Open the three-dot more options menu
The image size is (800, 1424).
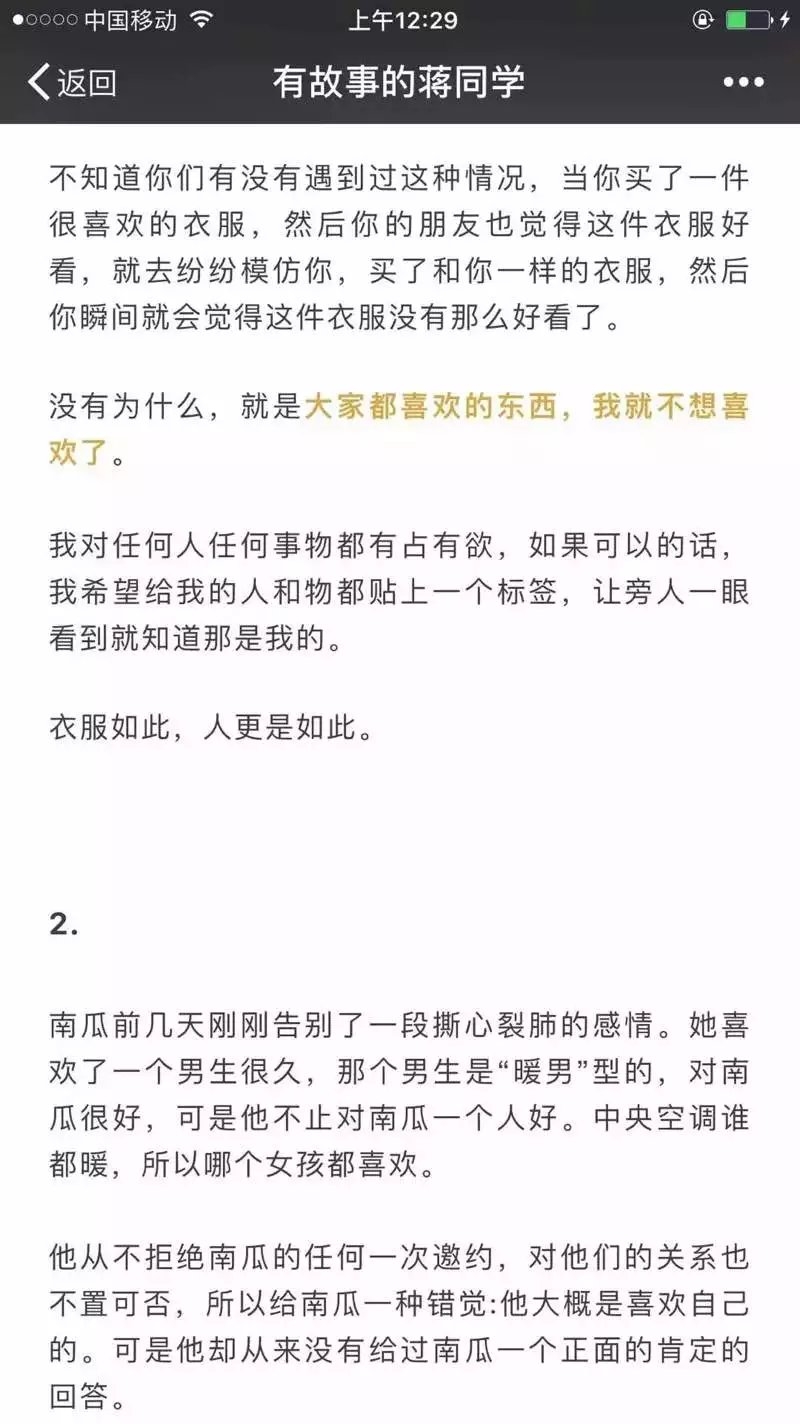tap(744, 82)
